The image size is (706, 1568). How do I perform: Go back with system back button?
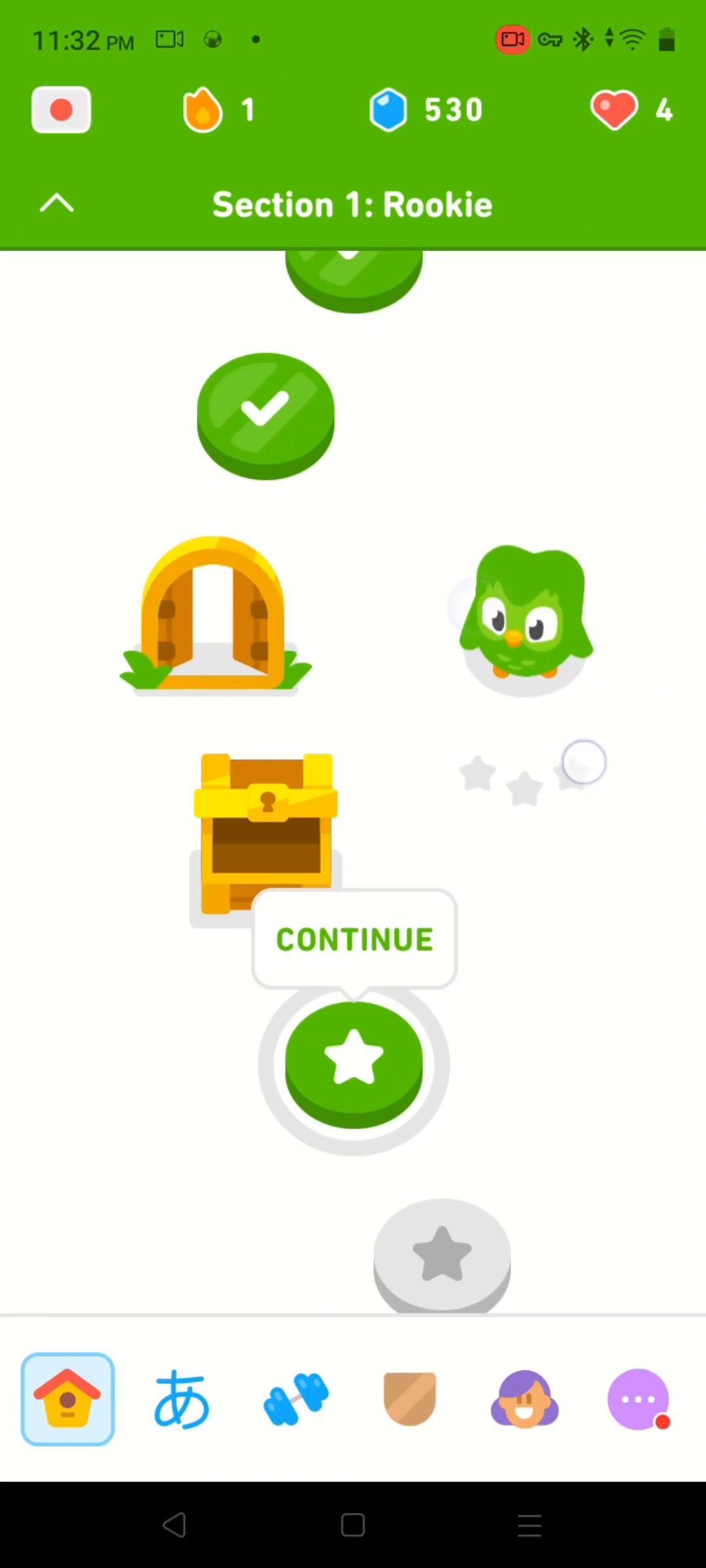pos(175,1525)
